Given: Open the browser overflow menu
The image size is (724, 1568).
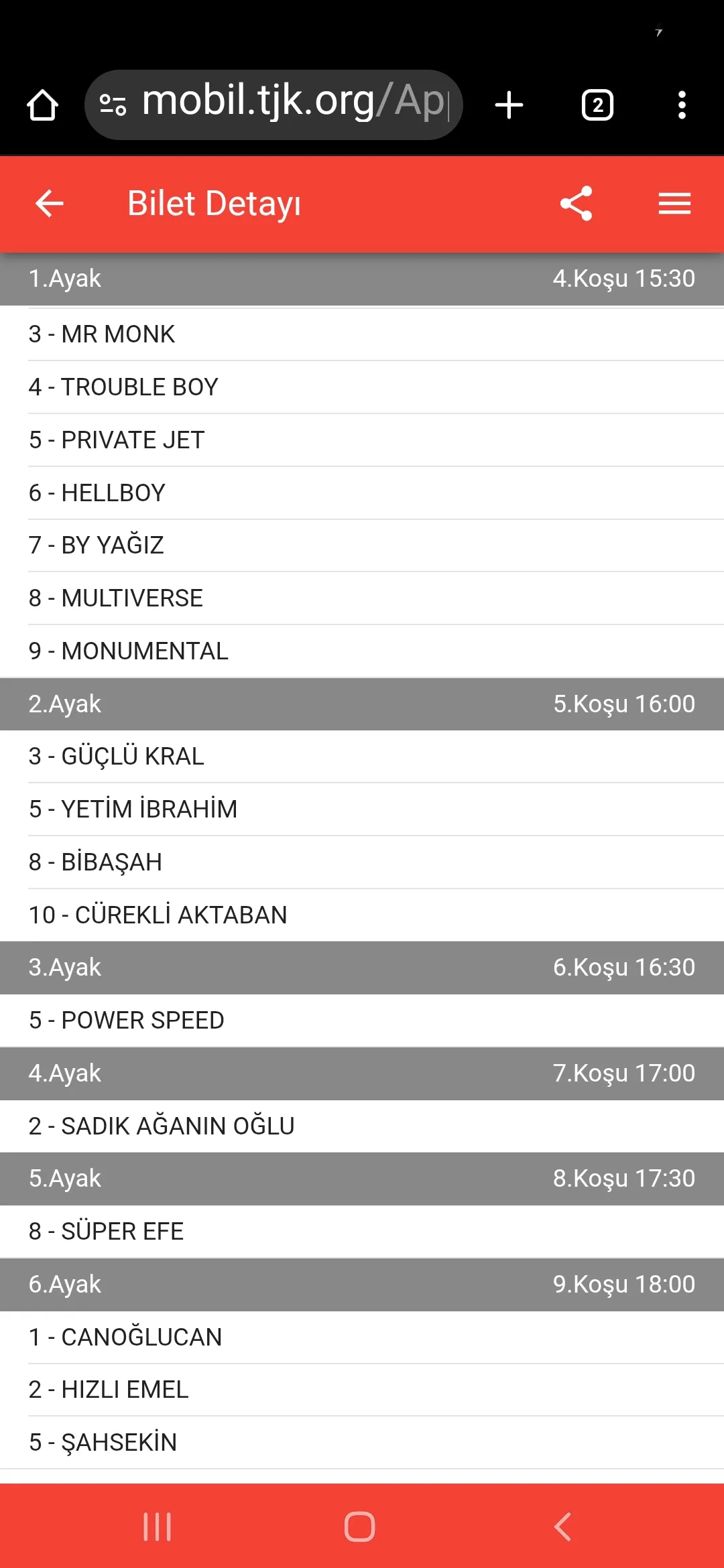Looking at the screenshot, I should click(682, 105).
